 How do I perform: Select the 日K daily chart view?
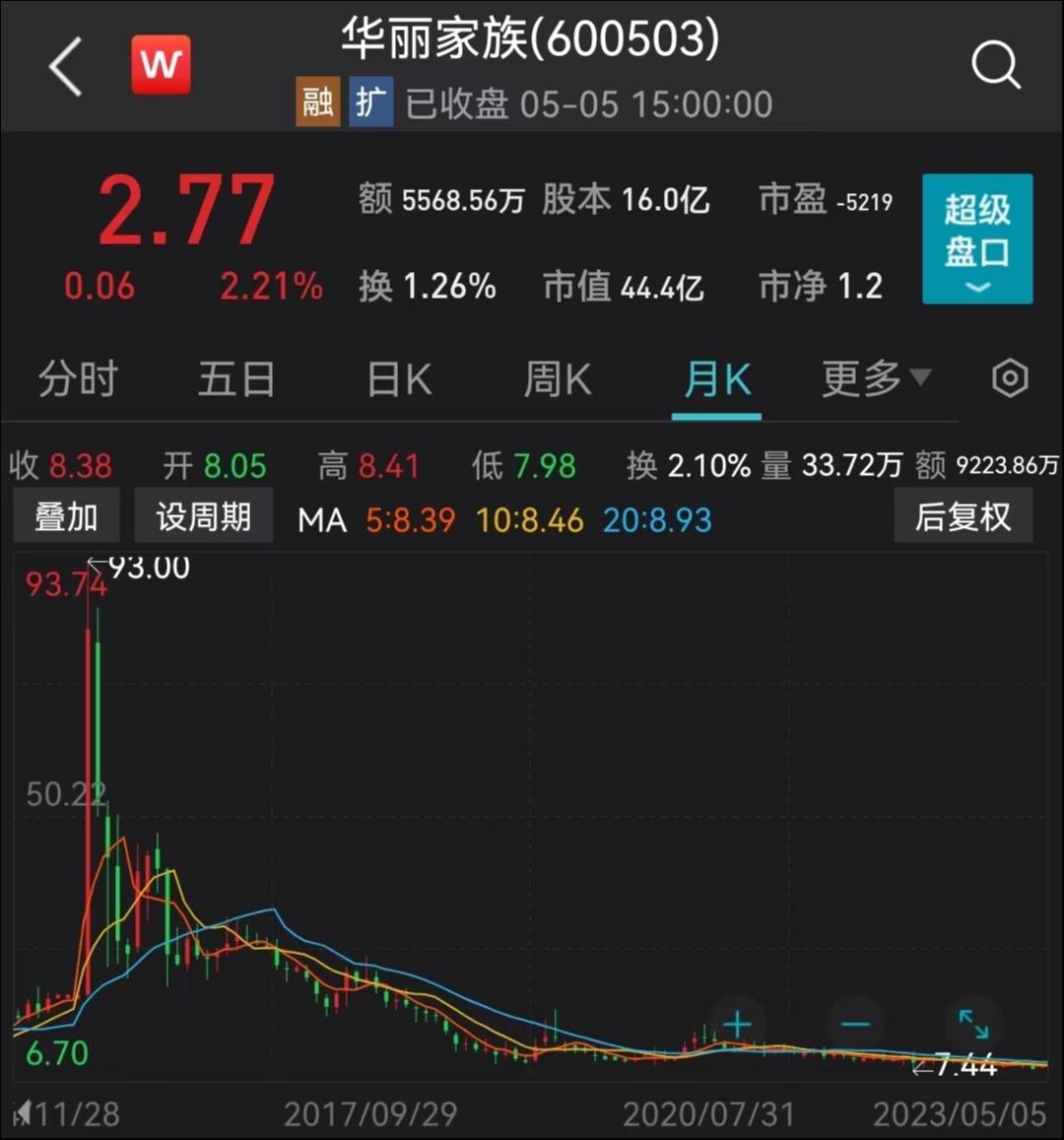point(398,378)
